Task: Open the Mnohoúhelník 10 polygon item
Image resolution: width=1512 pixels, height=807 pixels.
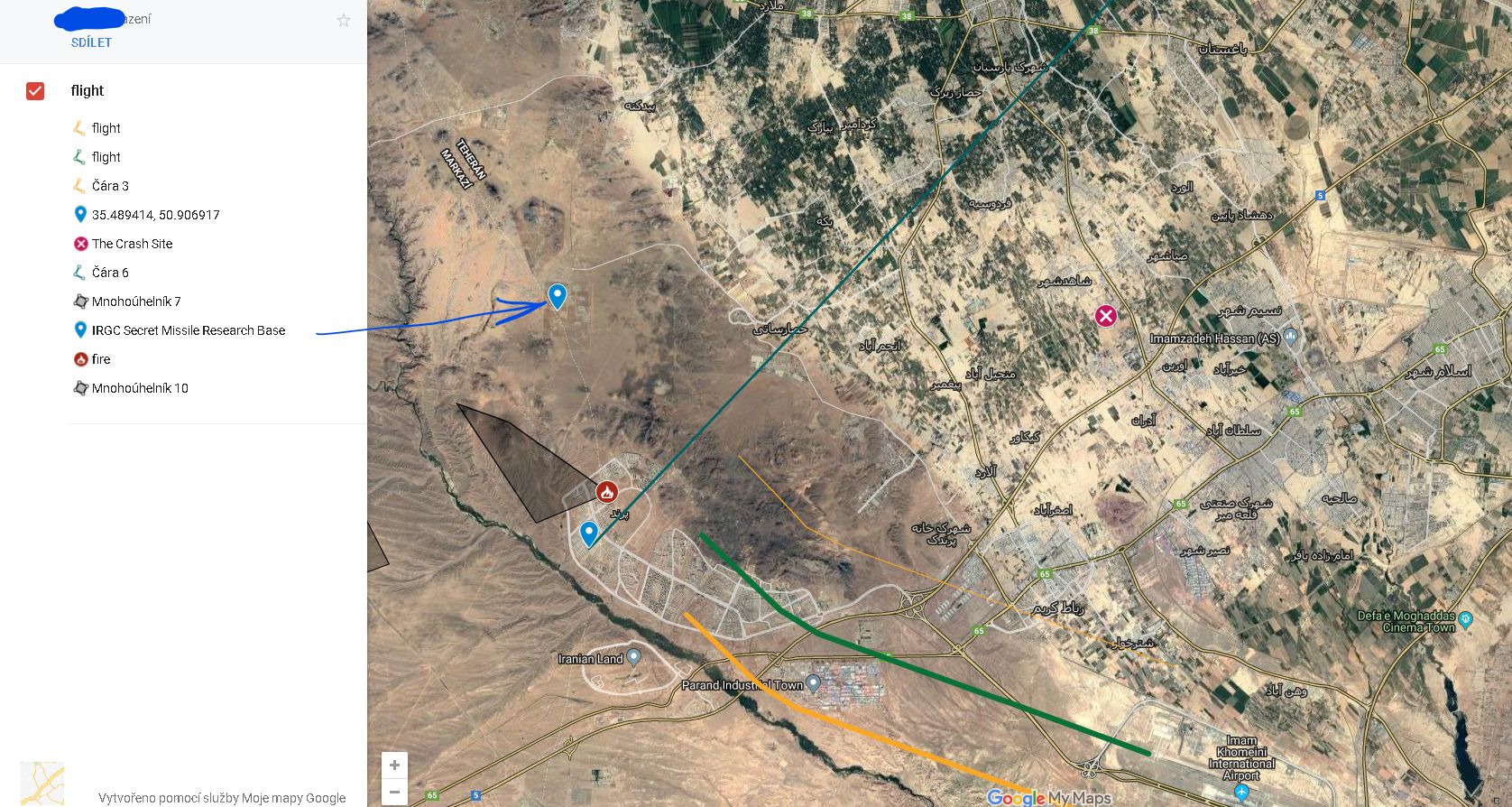Action: [140, 388]
